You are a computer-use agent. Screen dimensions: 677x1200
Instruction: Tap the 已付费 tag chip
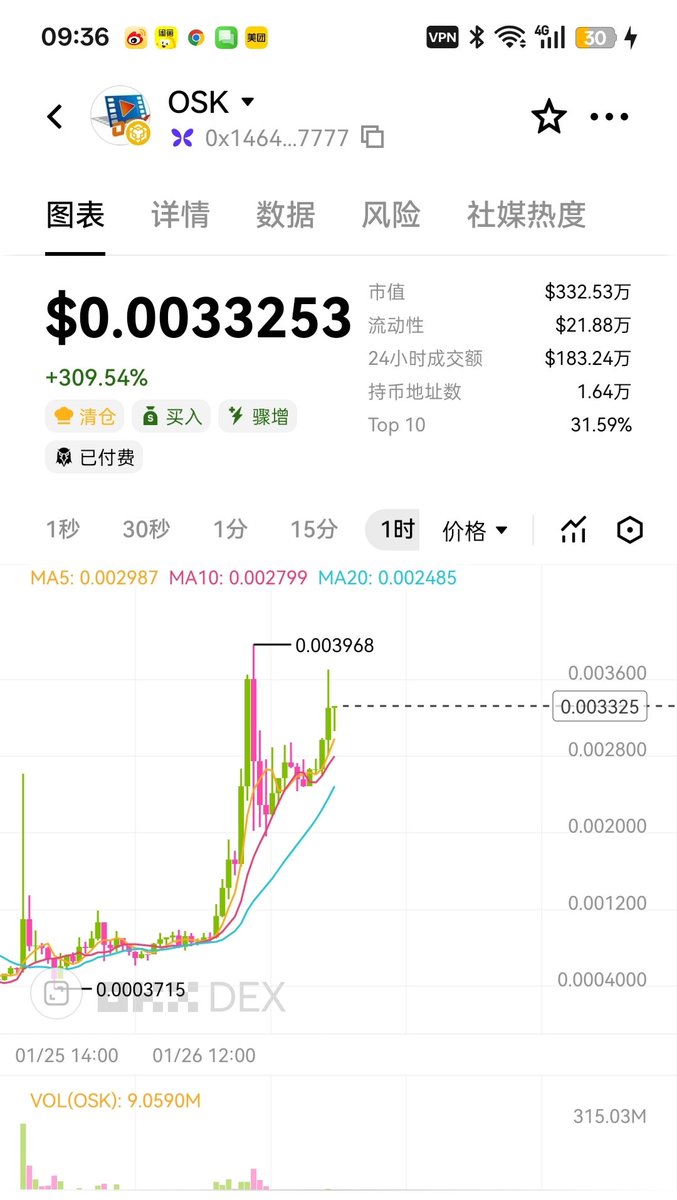tap(95, 458)
